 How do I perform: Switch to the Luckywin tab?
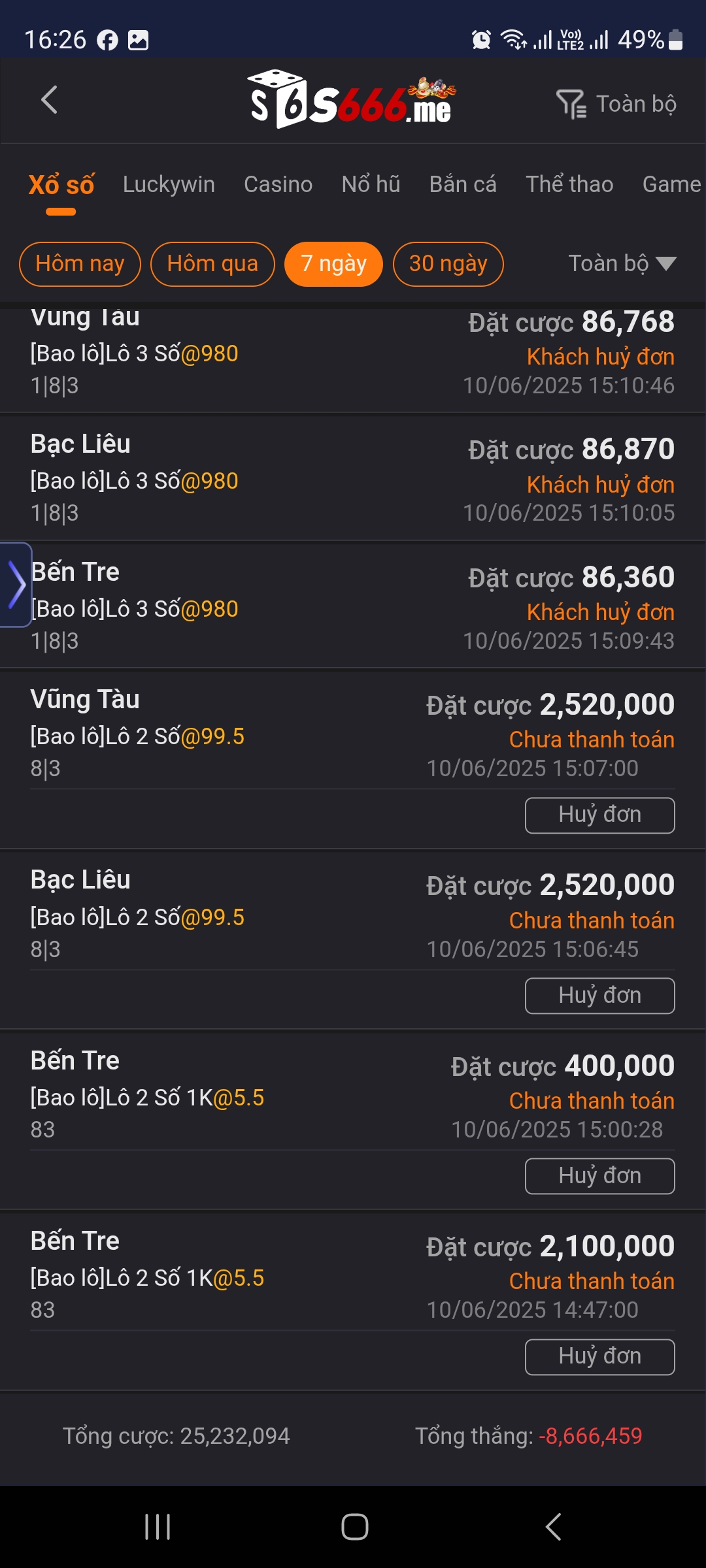169,184
